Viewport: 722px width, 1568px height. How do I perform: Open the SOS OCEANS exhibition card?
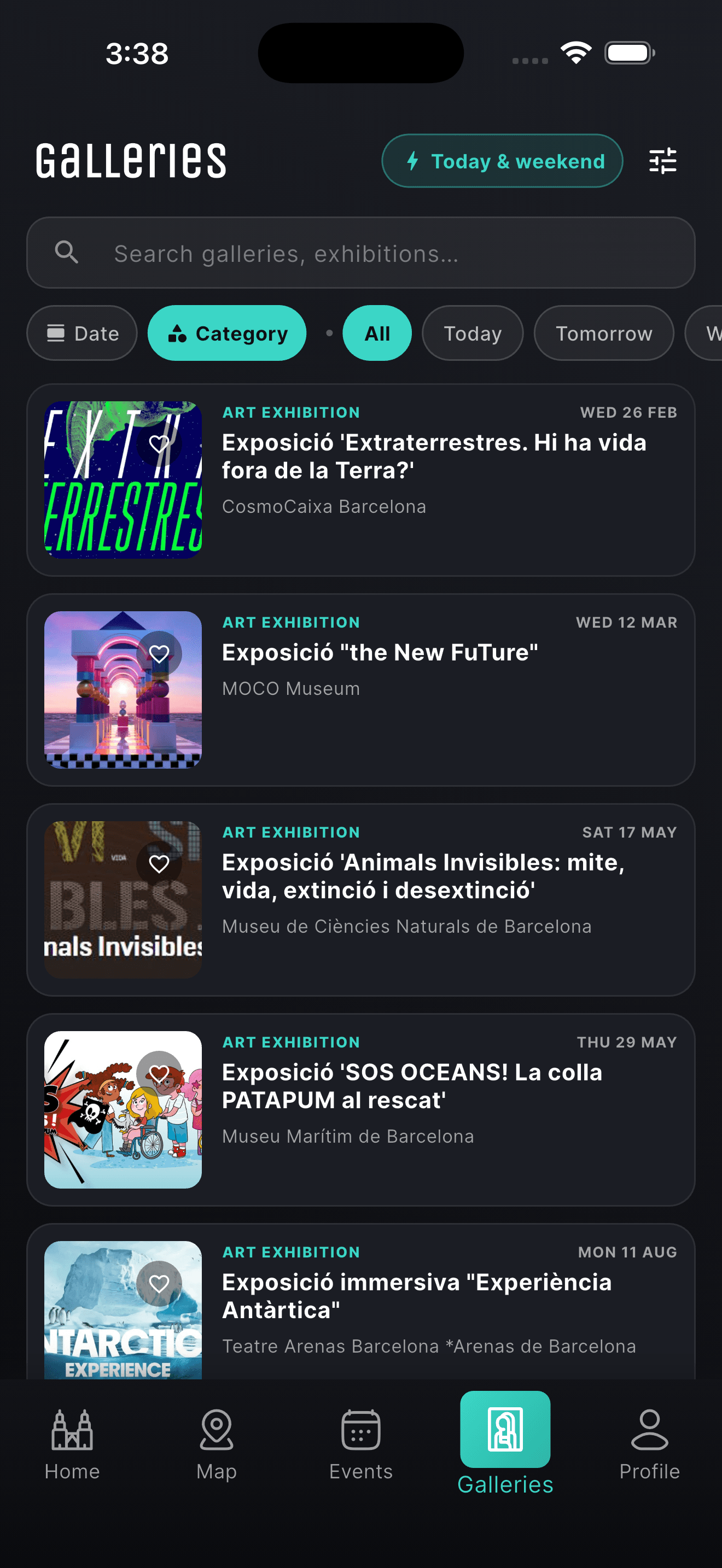361,1110
